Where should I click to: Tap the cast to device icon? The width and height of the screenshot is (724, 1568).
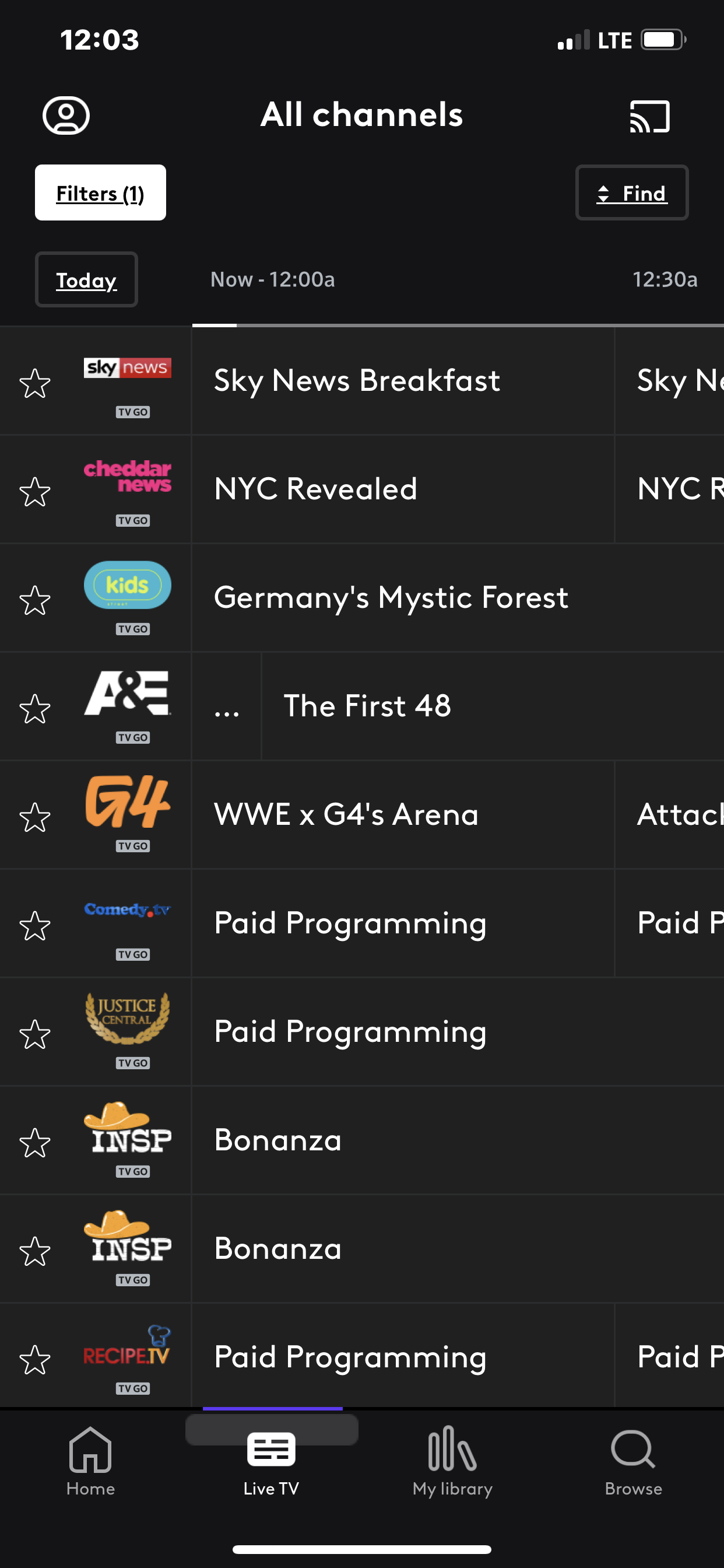(x=649, y=116)
